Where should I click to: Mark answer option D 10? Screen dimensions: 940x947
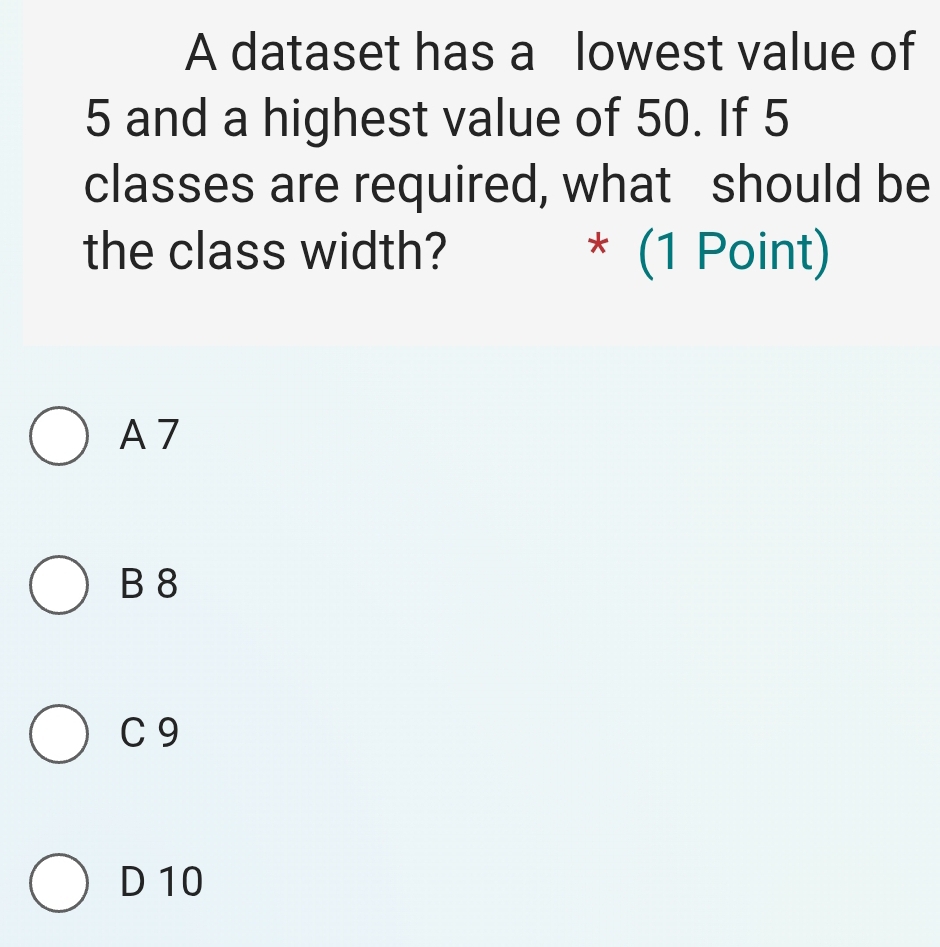click(x=58, y=883)
